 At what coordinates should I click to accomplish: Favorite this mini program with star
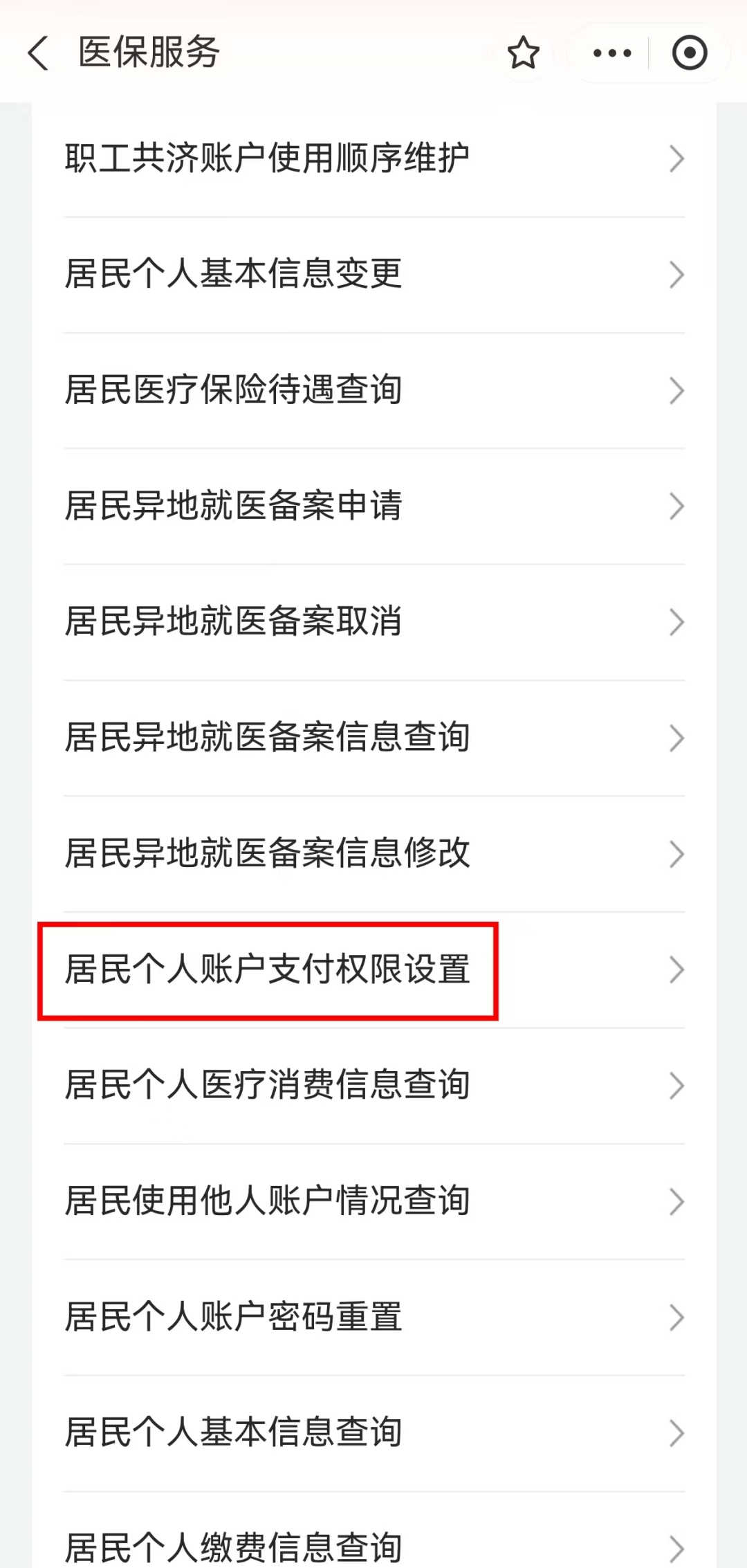523,53
